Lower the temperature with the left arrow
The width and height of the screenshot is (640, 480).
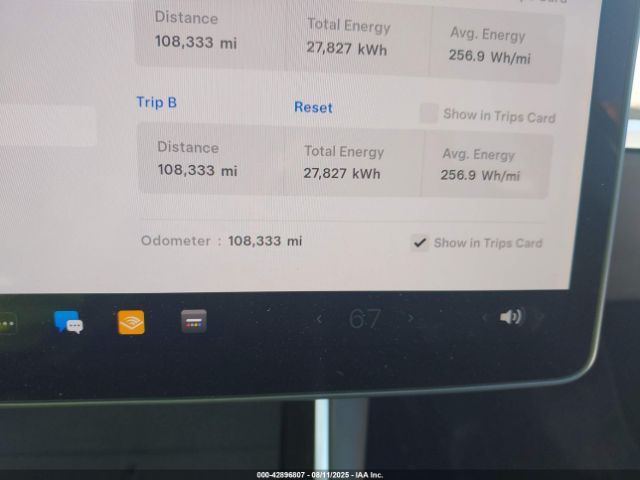pos(319,319)
